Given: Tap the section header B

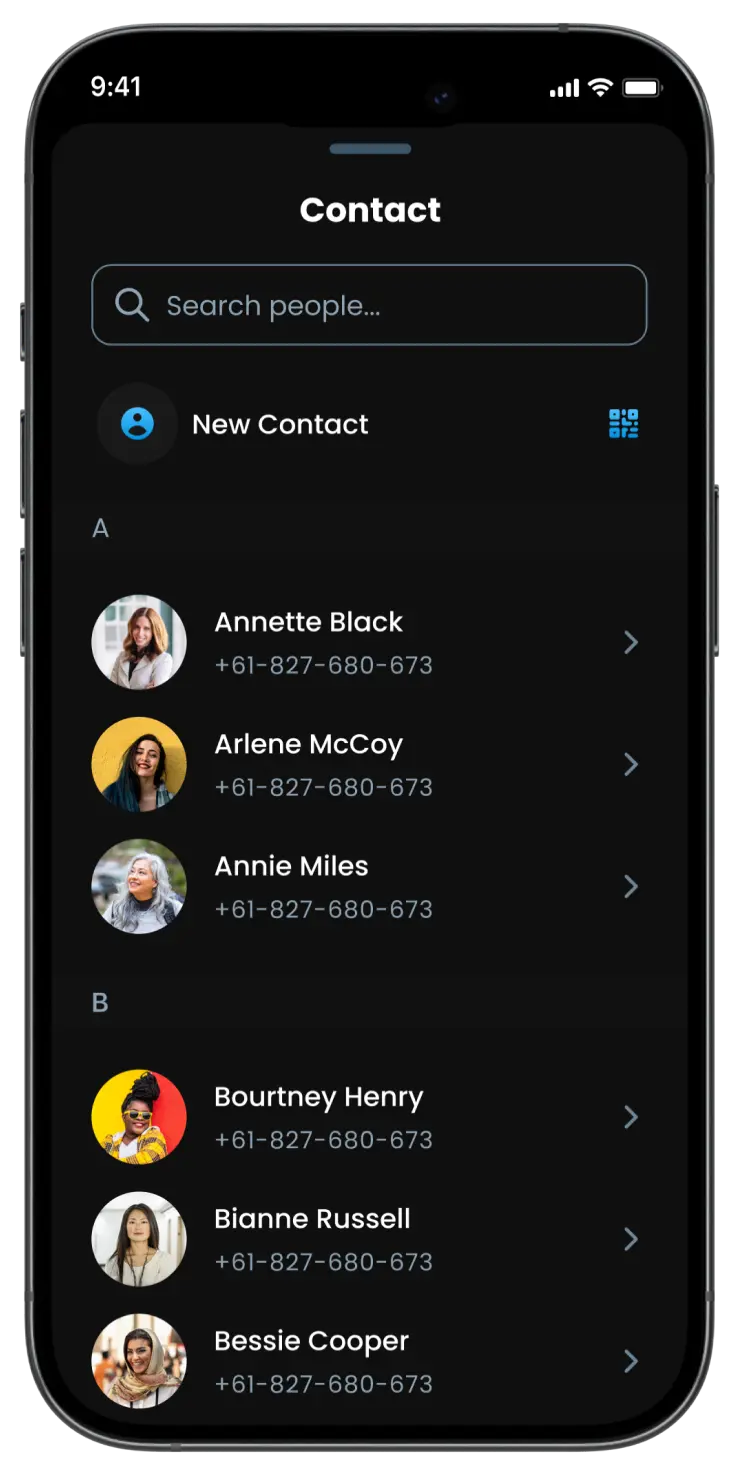Looking at the screenshot, I should pyautogui.click(x=100, y=1002).
